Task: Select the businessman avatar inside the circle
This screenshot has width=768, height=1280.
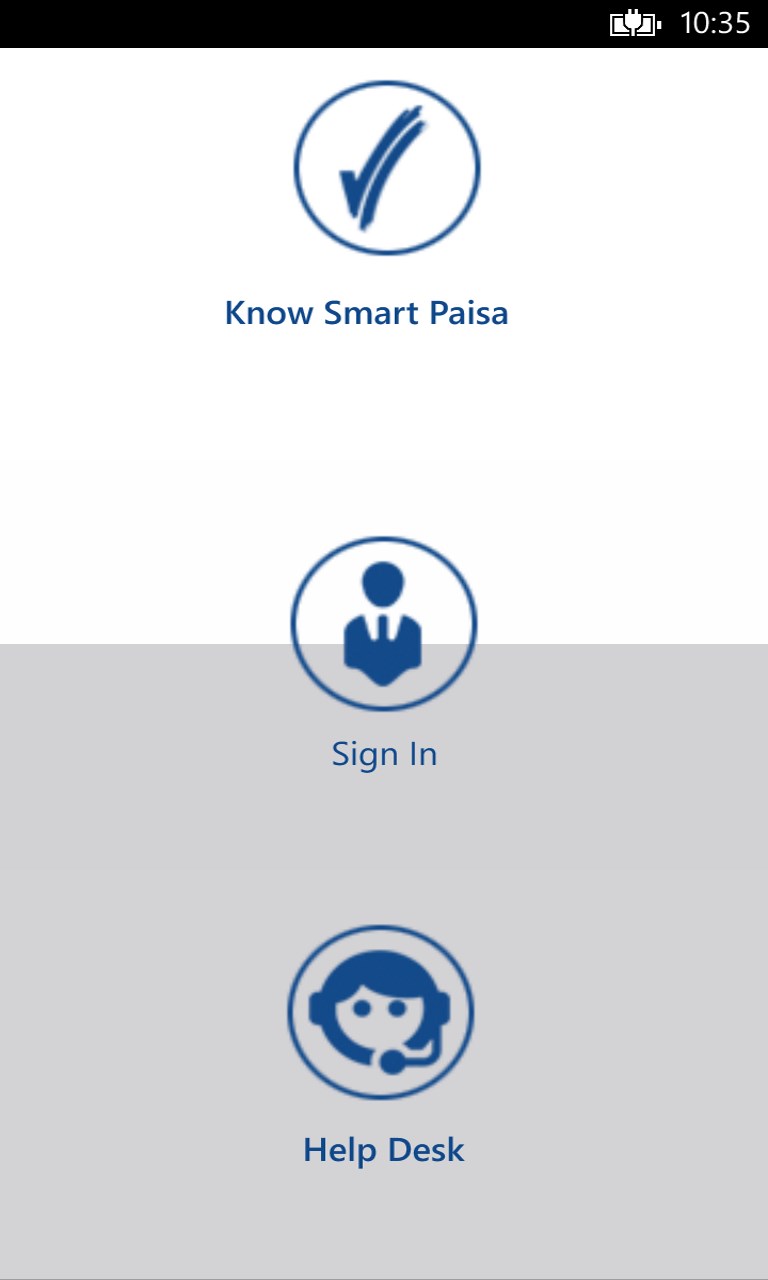Action: point(384,622)
